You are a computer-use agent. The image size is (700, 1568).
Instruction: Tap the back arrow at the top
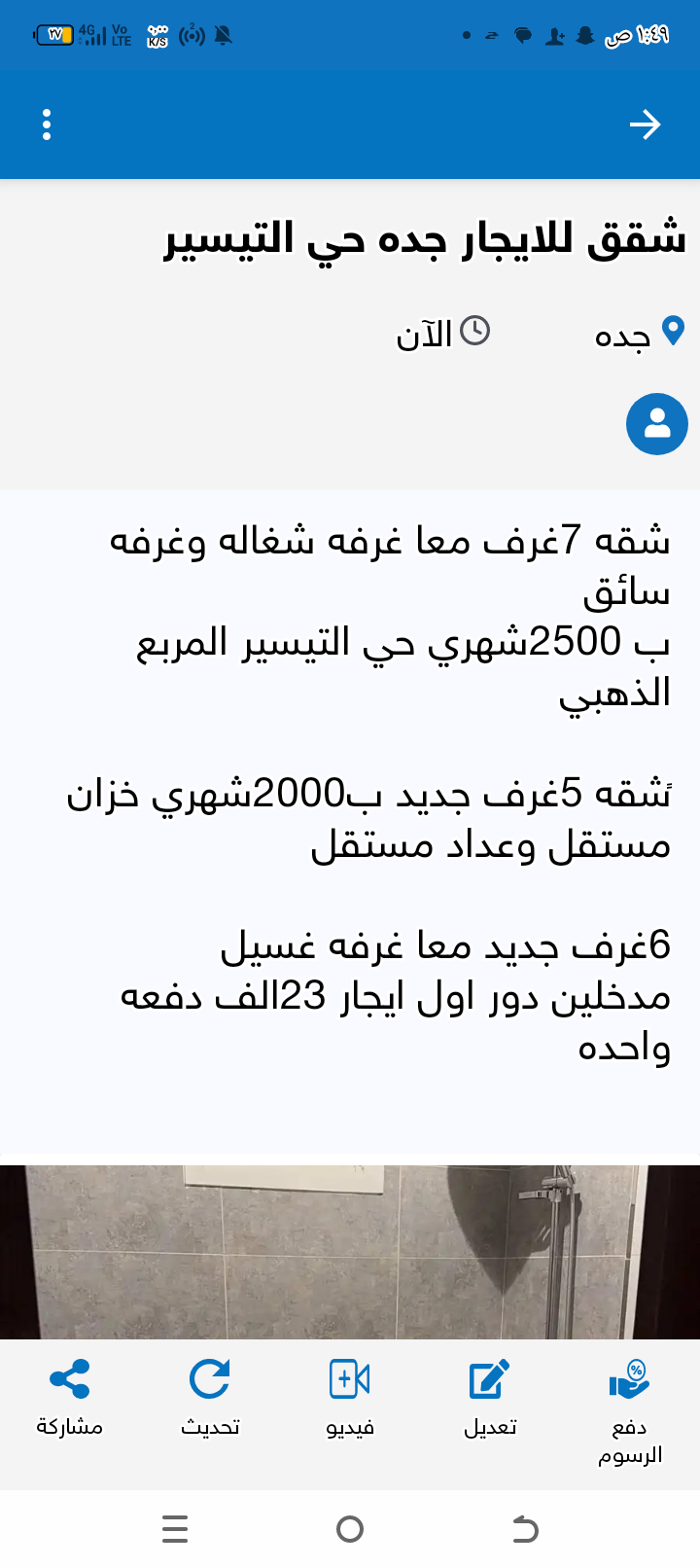point(645,125)
